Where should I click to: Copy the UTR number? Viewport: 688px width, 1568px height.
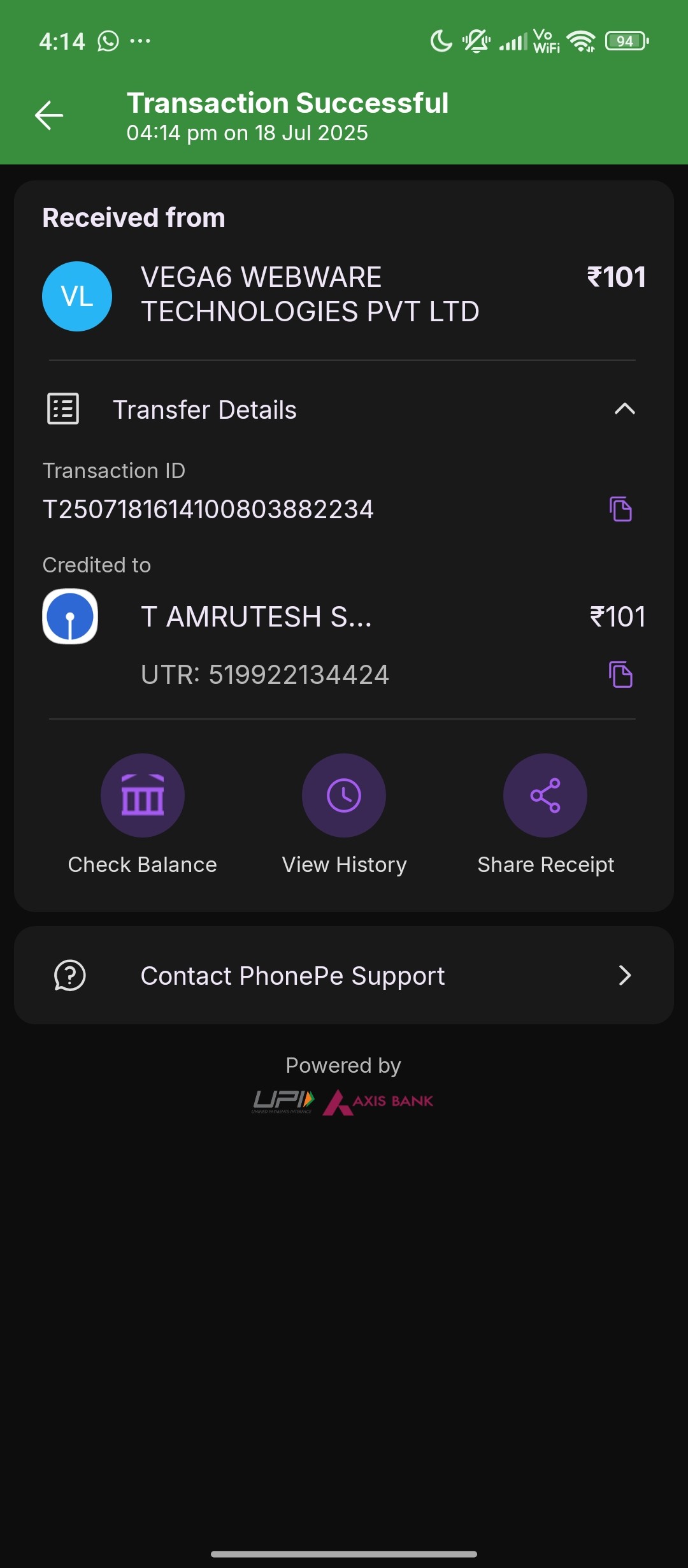tap(620, 674)
